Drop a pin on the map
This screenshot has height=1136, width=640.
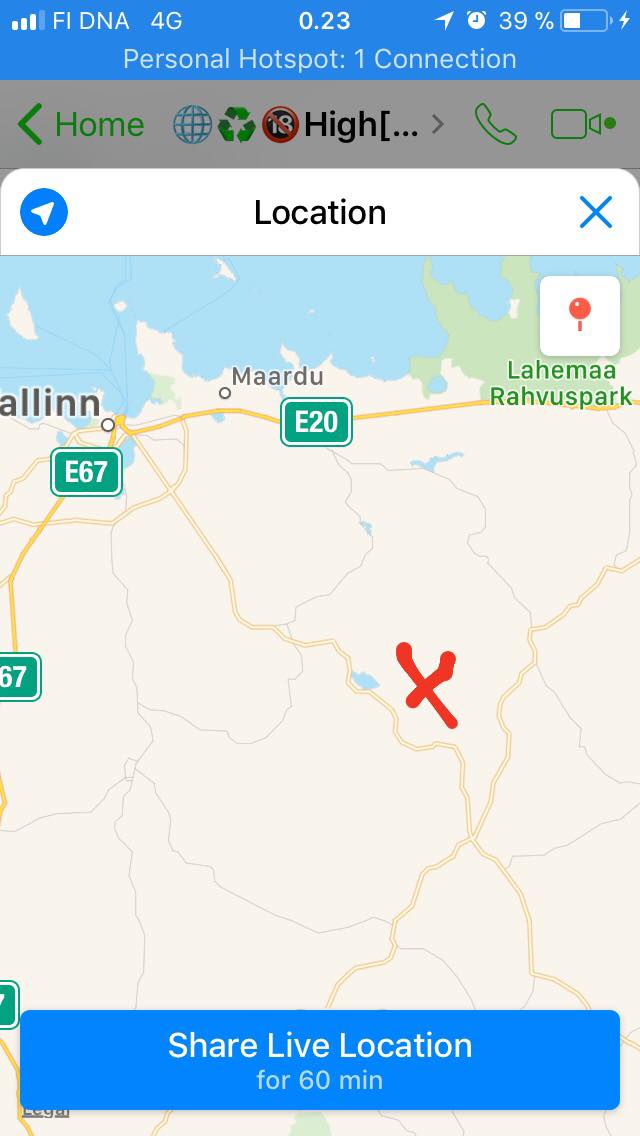tap(580, 316)
